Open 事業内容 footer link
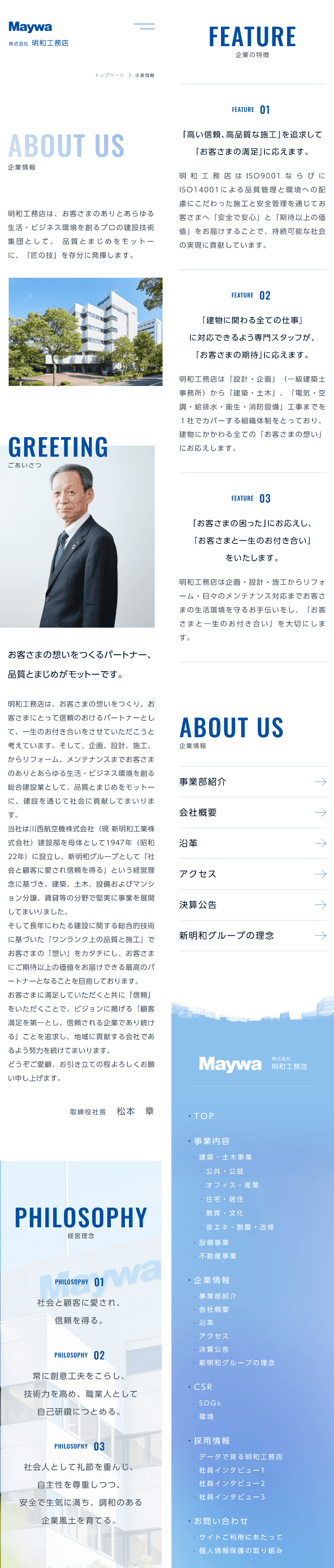The height and width of the screenshot is (1568, 334). [x=212, y=1141]
